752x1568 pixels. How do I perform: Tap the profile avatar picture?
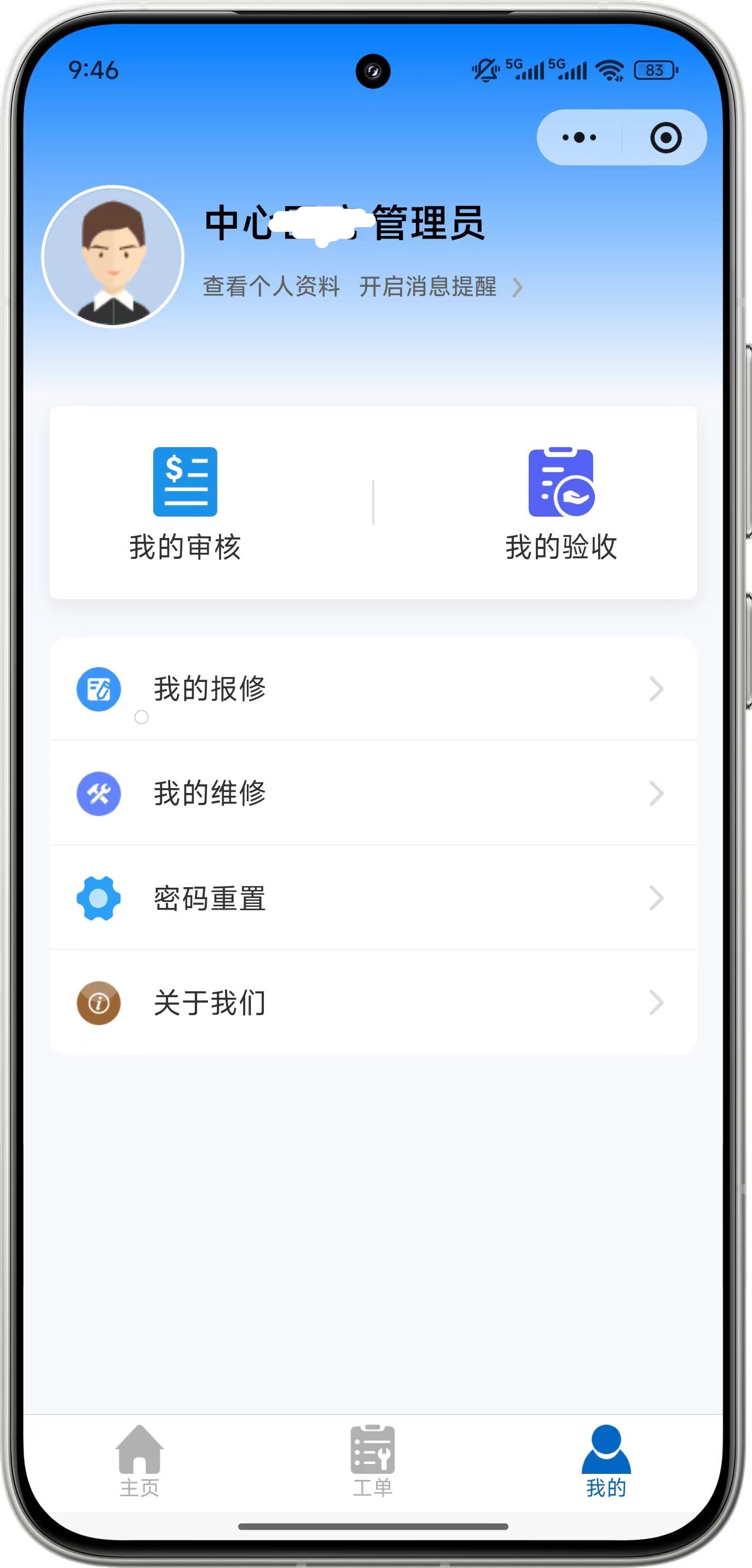click(x=113, y=256)
